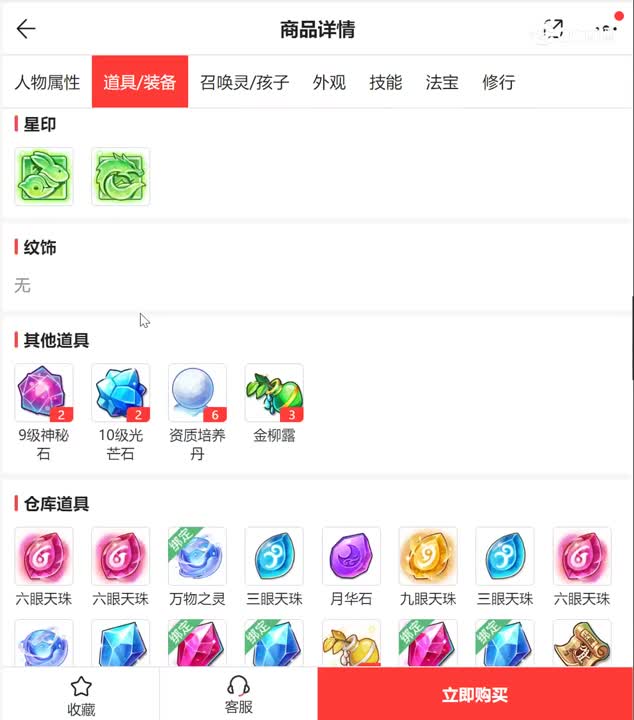Screen dimensions: 634x720
Task: Share this product listing
Action: click(553, 29)
